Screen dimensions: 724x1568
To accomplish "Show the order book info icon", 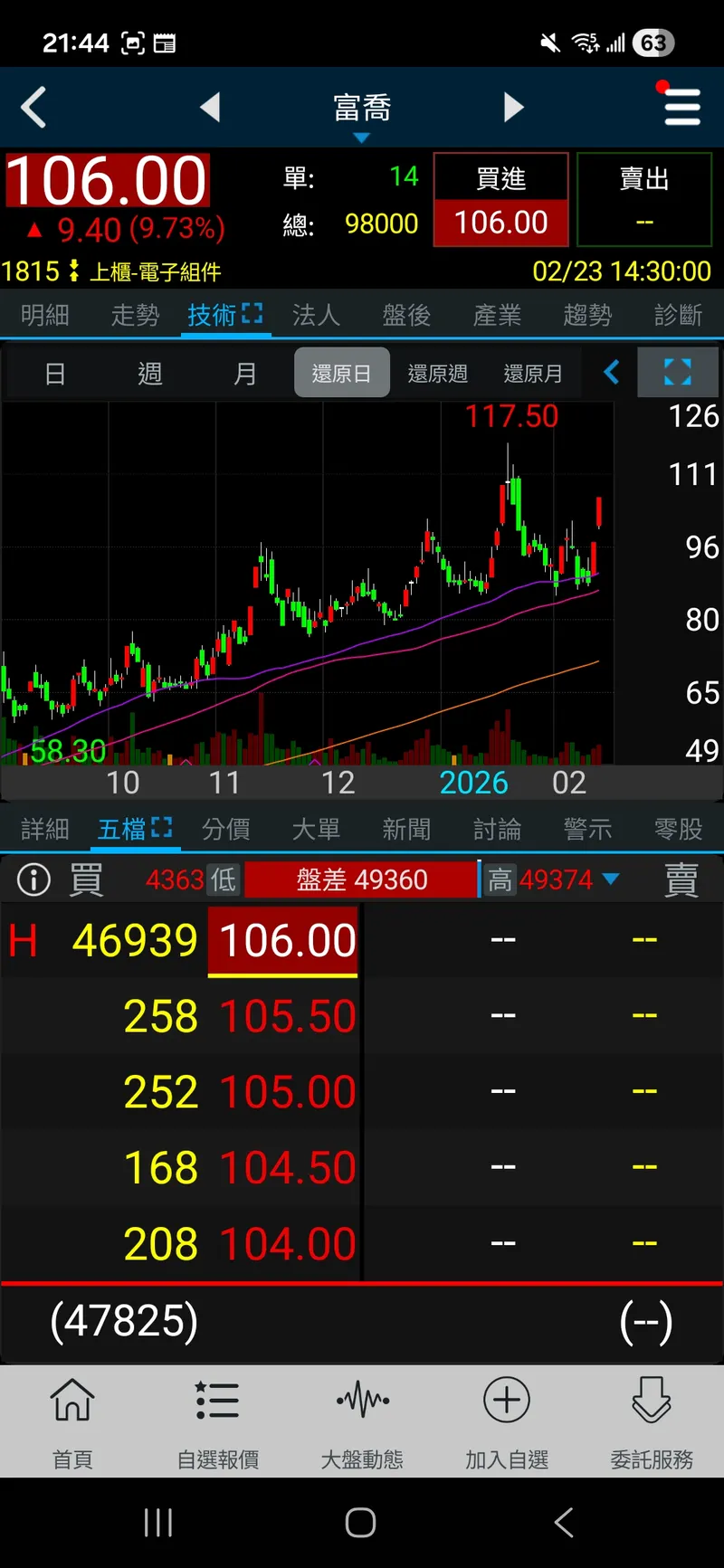I will (x=34, y=879).
